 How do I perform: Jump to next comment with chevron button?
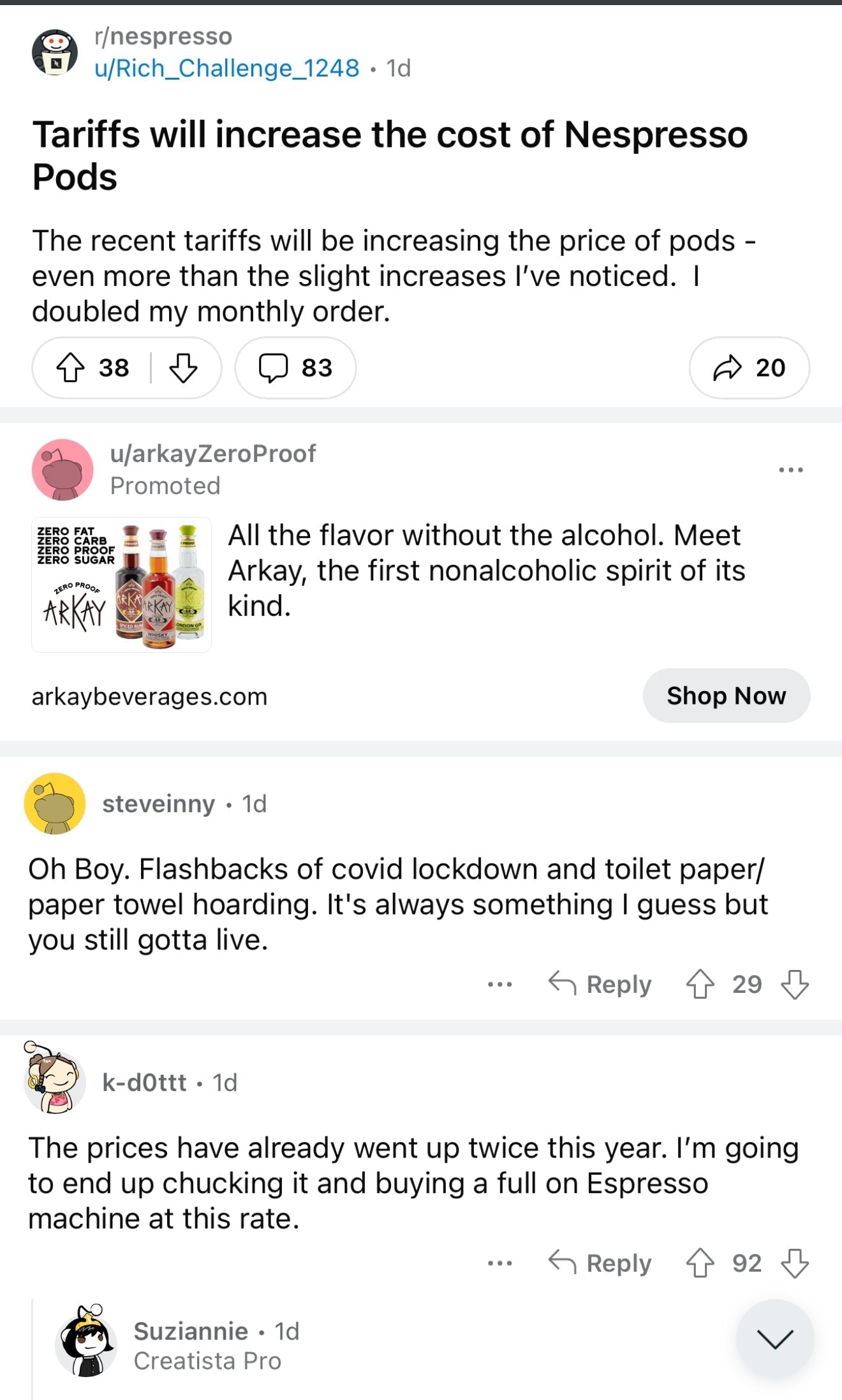click(x=775, y=1338)
